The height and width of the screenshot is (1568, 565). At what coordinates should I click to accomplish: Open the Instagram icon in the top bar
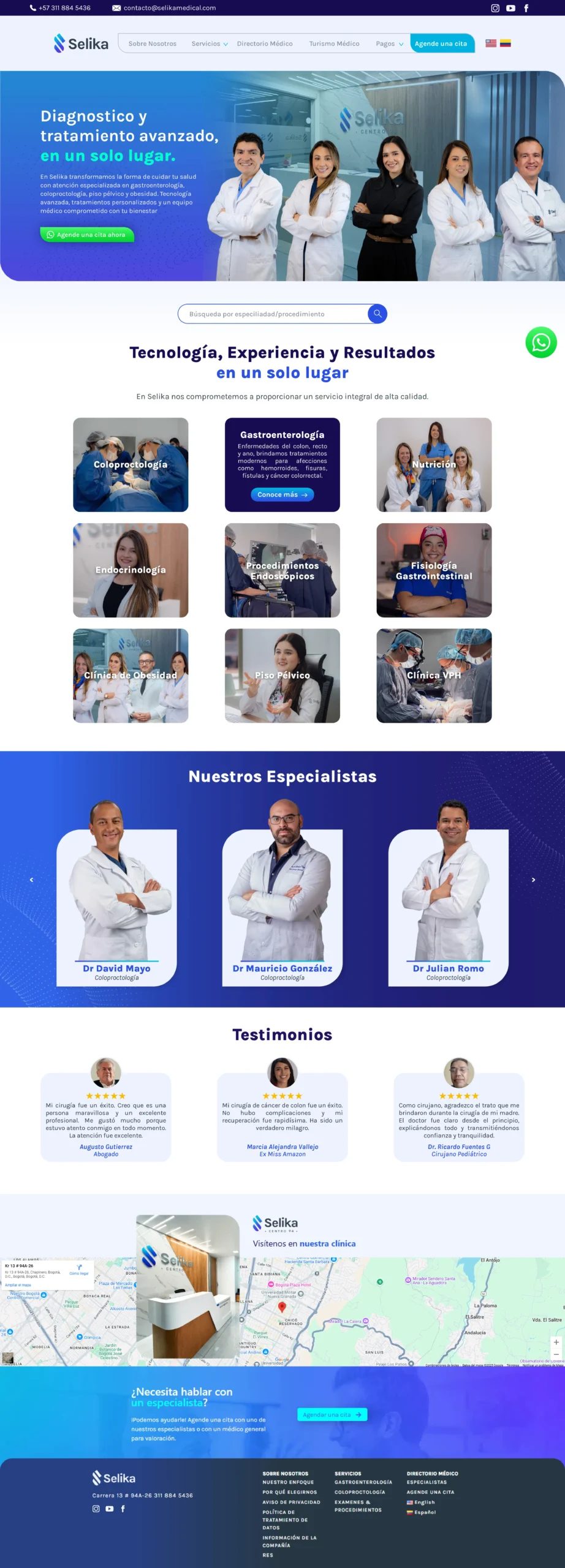pos(495,8)
